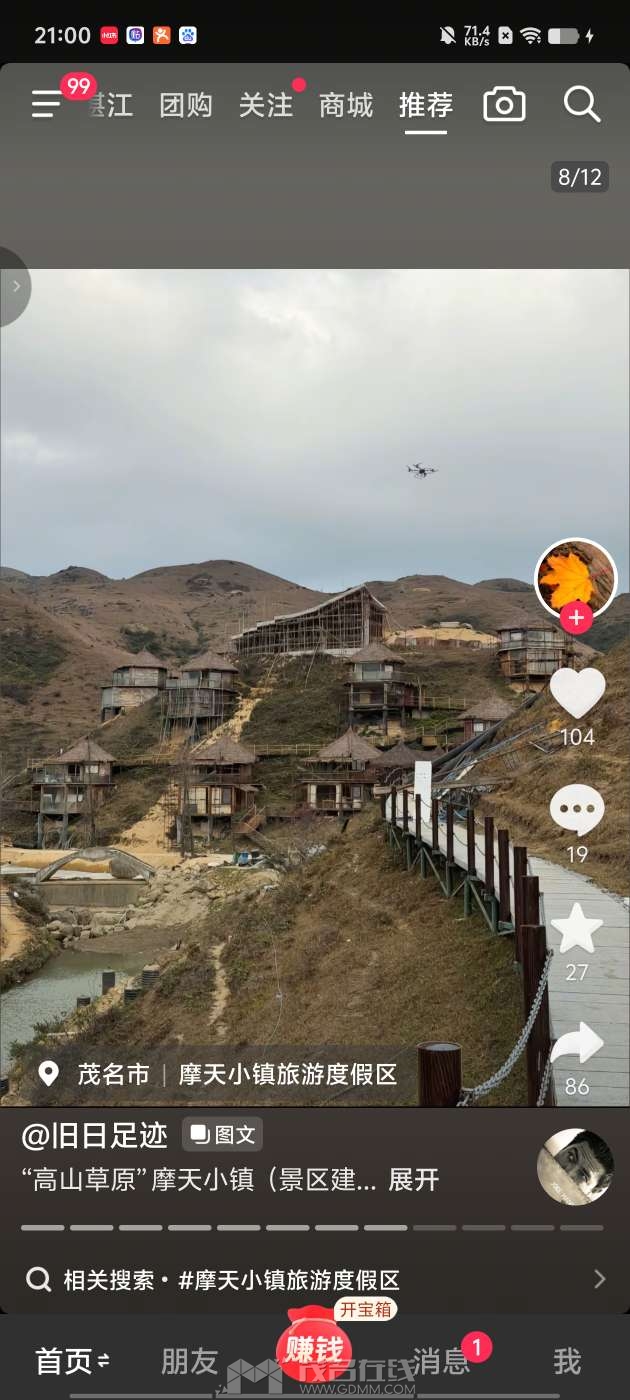
Task: Open related search #摩天小镇旅游度假区
Action: click(x=290, y=1280)
